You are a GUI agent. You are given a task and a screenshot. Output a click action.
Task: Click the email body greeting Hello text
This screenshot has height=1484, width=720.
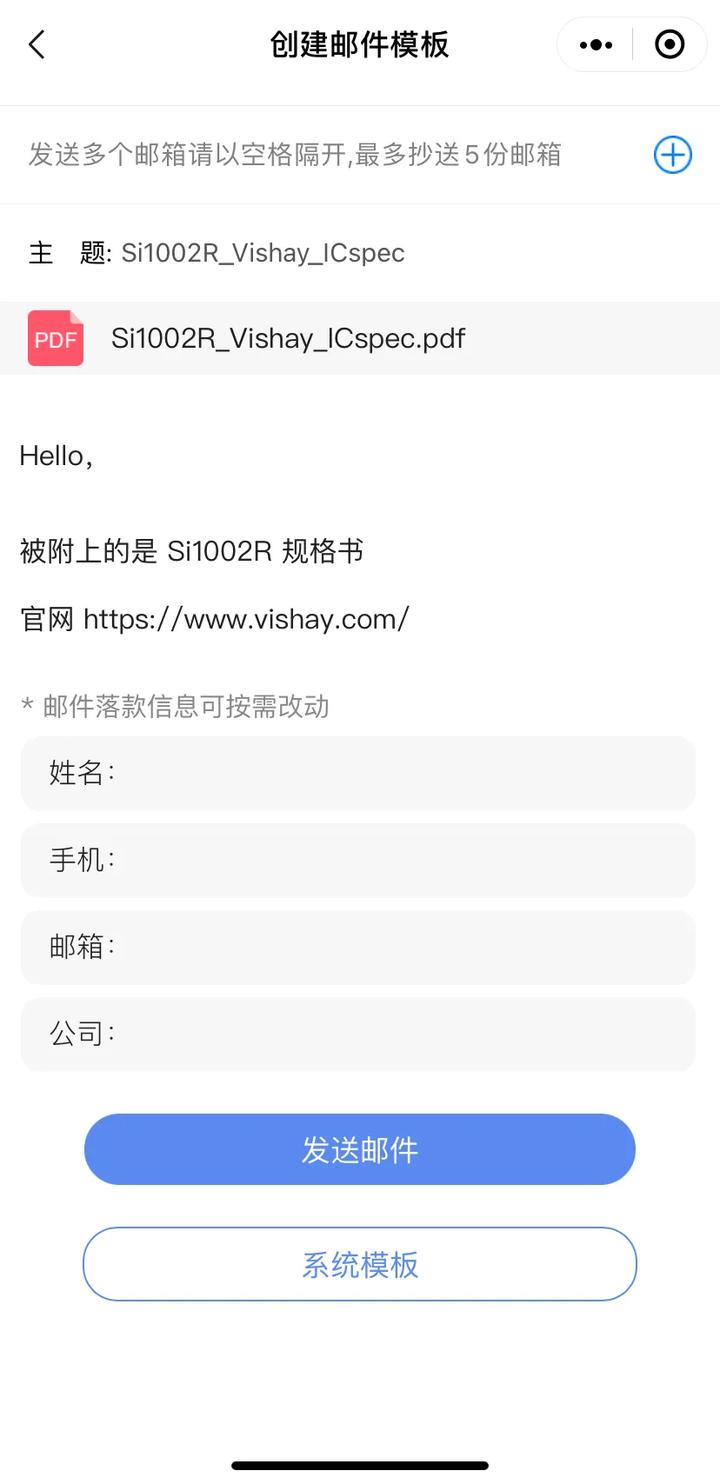(57, 456)
